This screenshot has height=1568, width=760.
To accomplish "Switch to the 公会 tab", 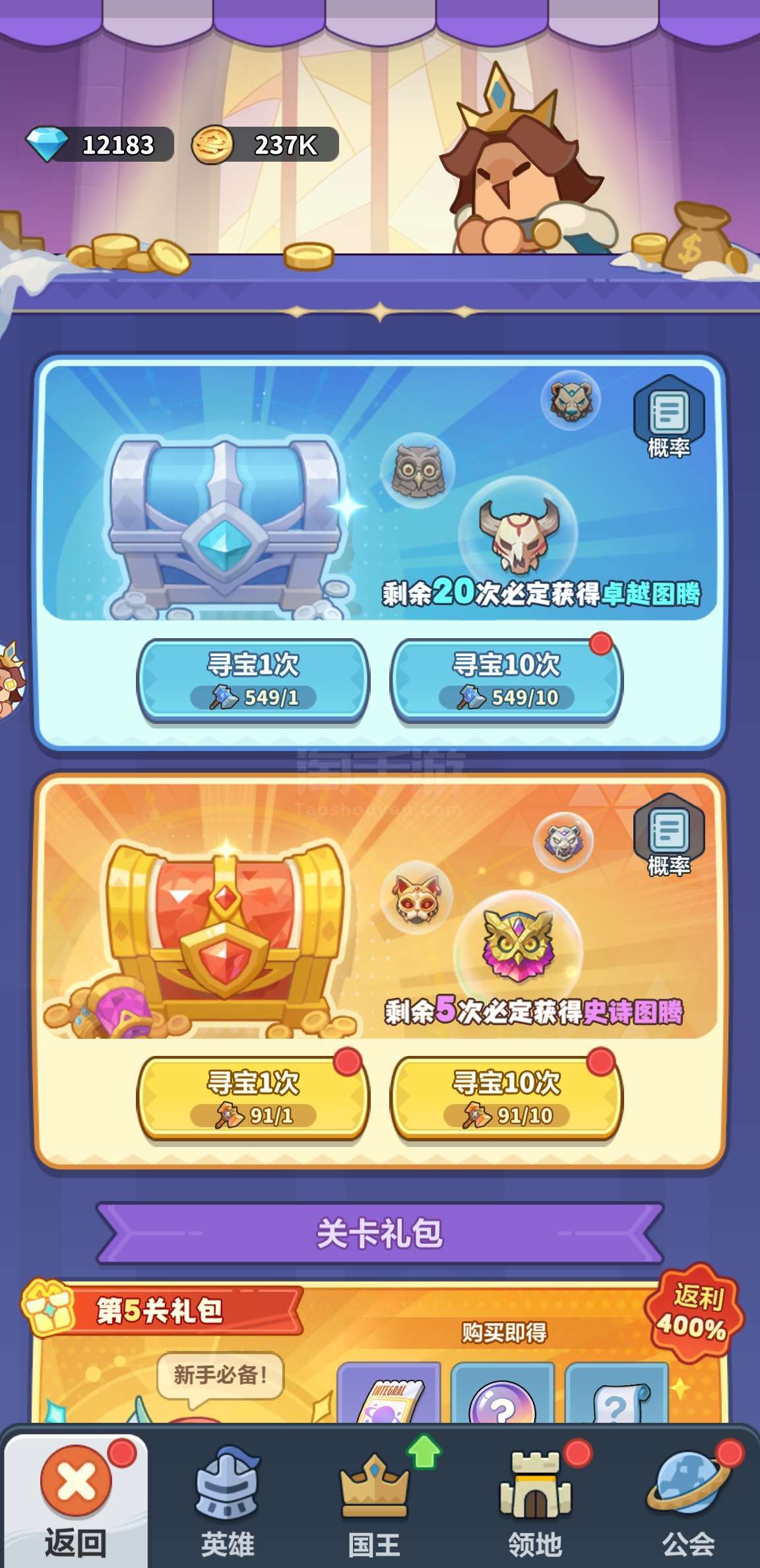I will point(689,1501).
